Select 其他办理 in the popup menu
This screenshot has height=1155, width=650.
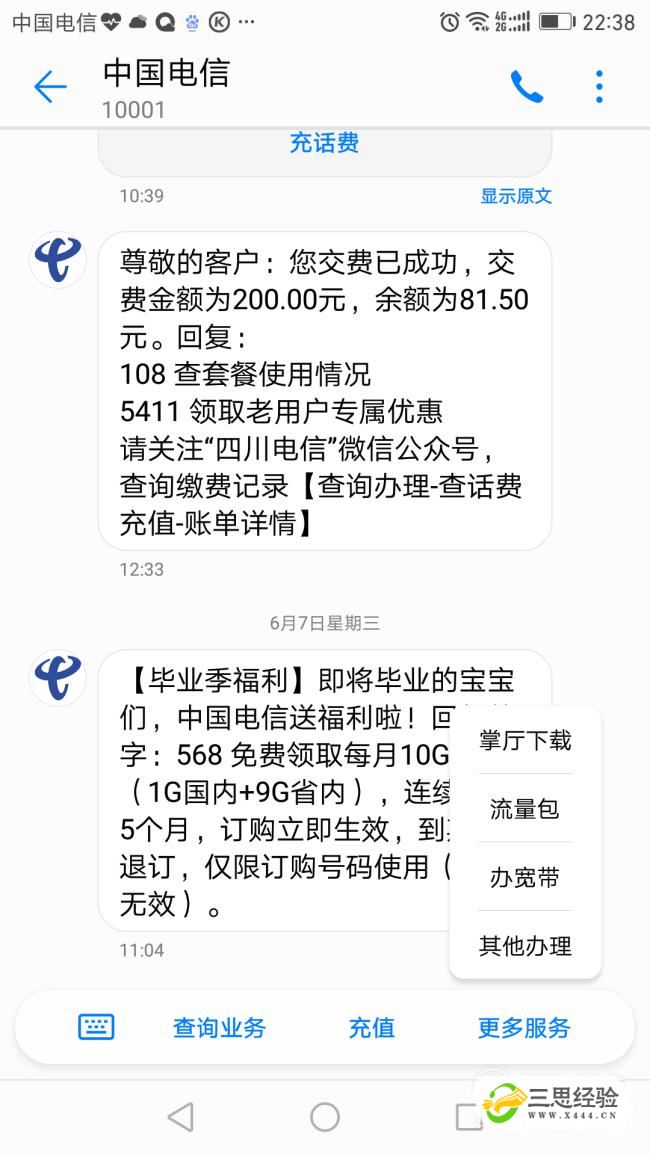click(x=525, y=946)
